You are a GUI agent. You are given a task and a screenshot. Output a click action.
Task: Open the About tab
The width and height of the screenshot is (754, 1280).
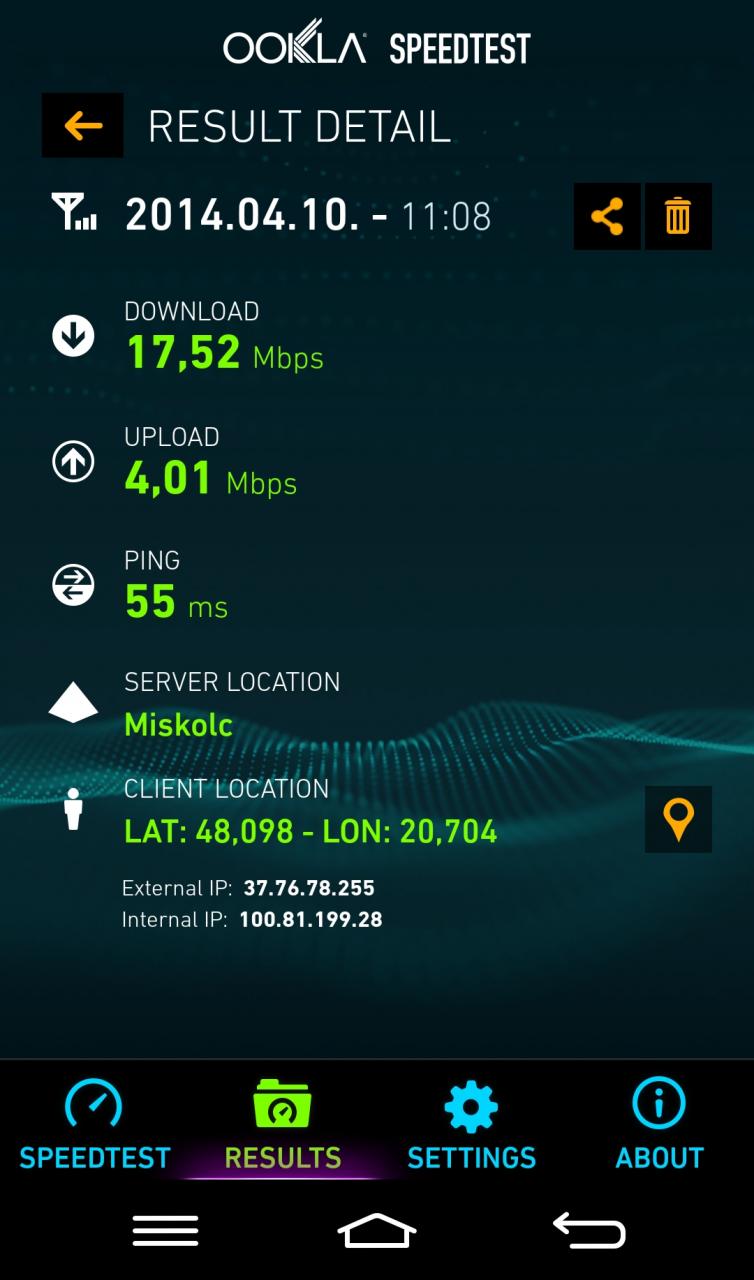pyautogui.click(x=659, y=1125)
